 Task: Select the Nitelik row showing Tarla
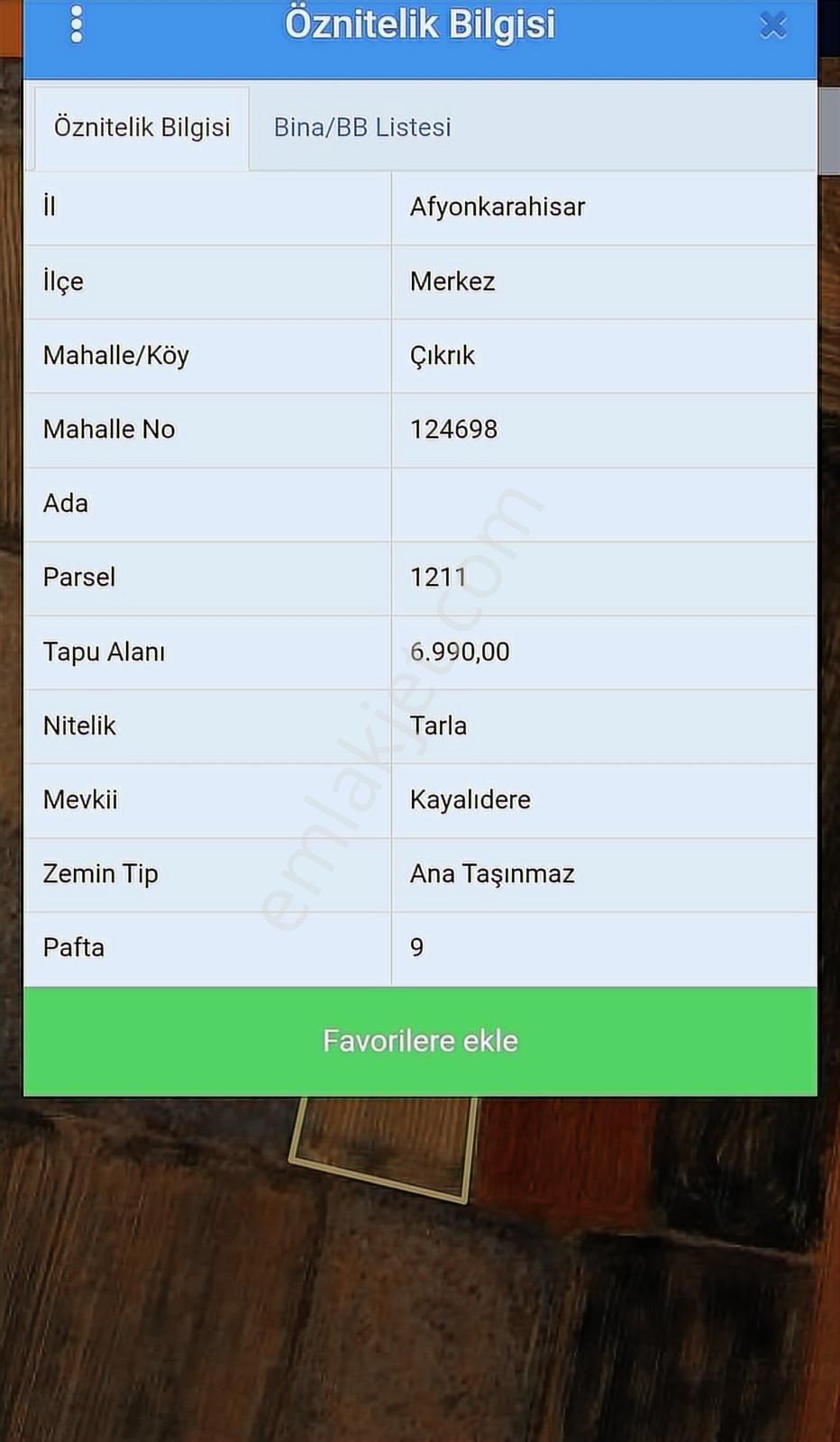tap(439, 726)
